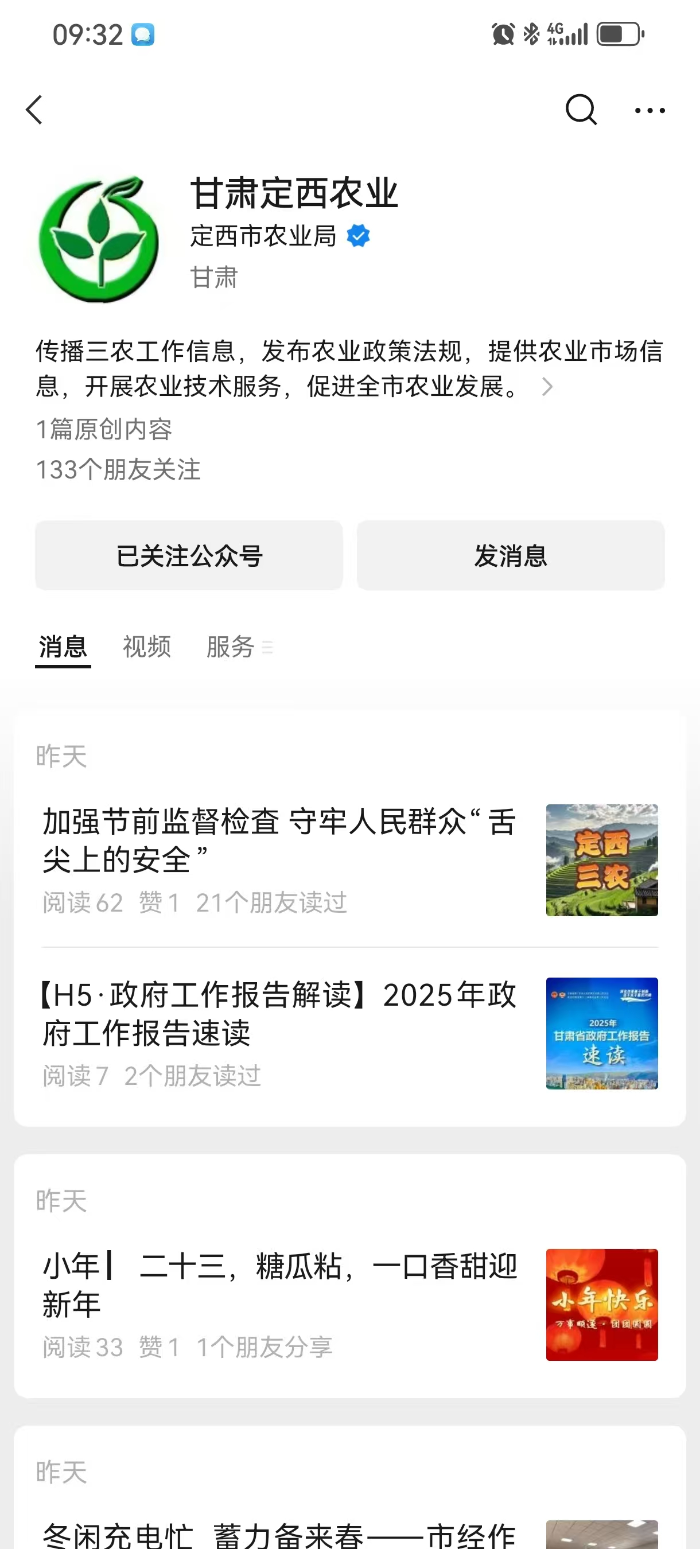This screenshot has height=1549, width=700.
Task: Switch to the 服务 tab
Action: (x=231, y=647)
